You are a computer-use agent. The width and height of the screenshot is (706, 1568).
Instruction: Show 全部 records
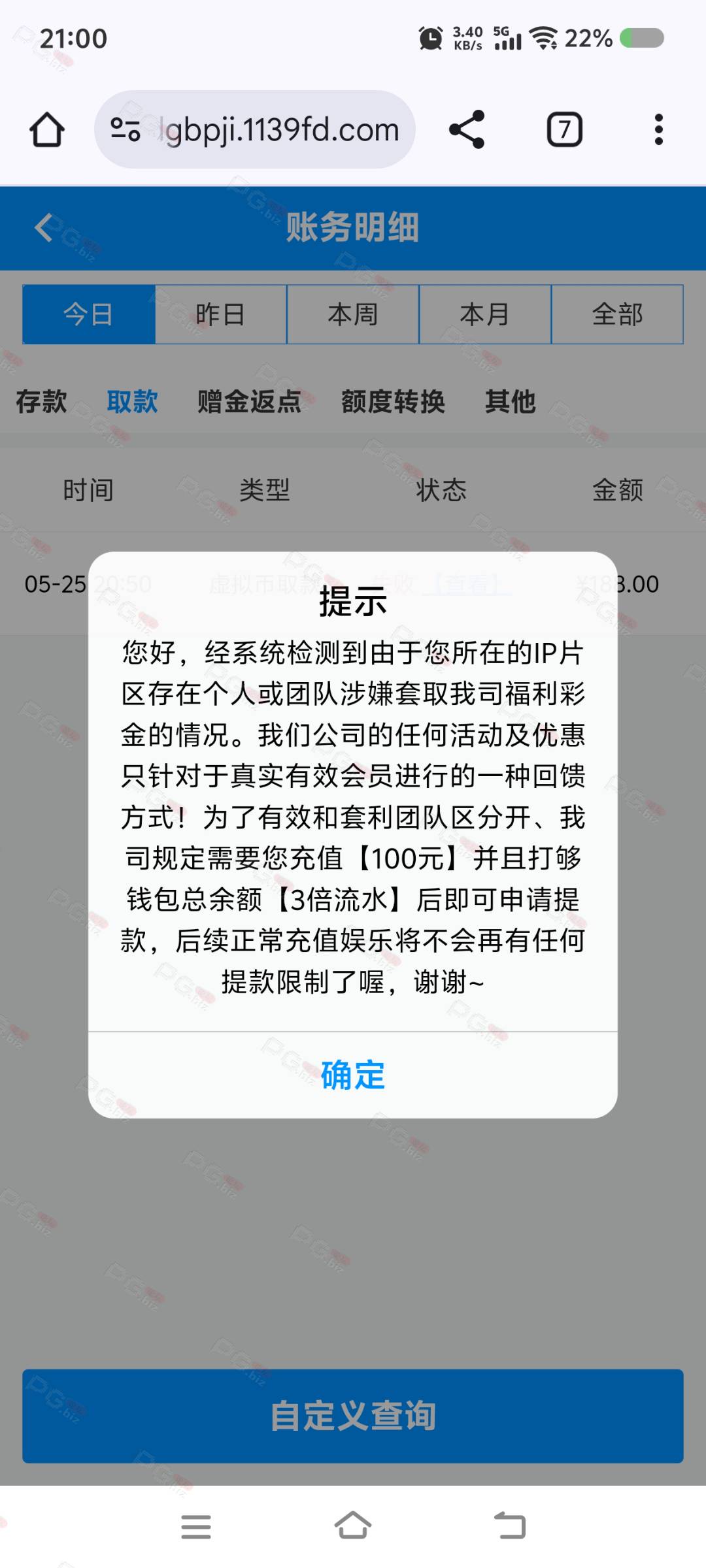point(617,314)
